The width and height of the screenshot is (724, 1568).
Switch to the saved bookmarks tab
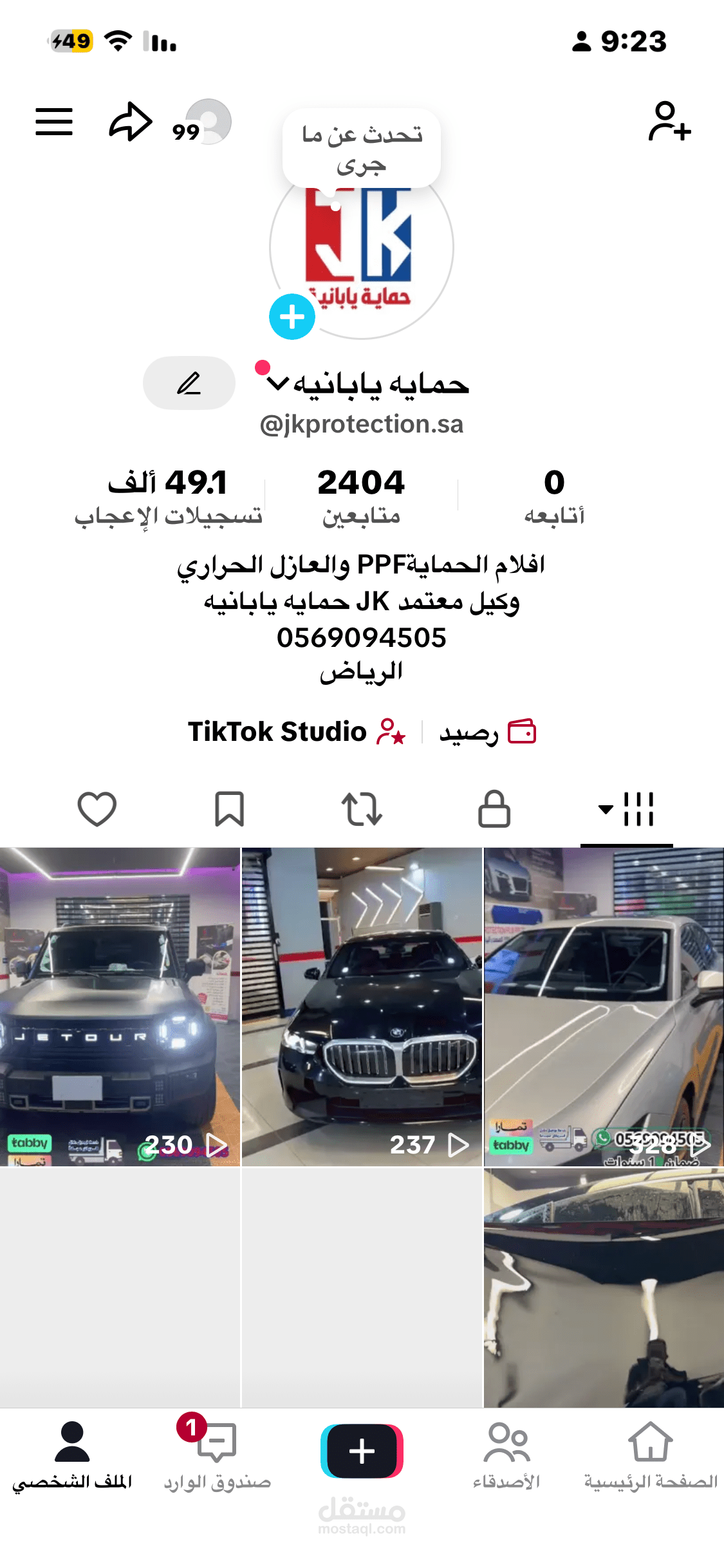(229, 808)
